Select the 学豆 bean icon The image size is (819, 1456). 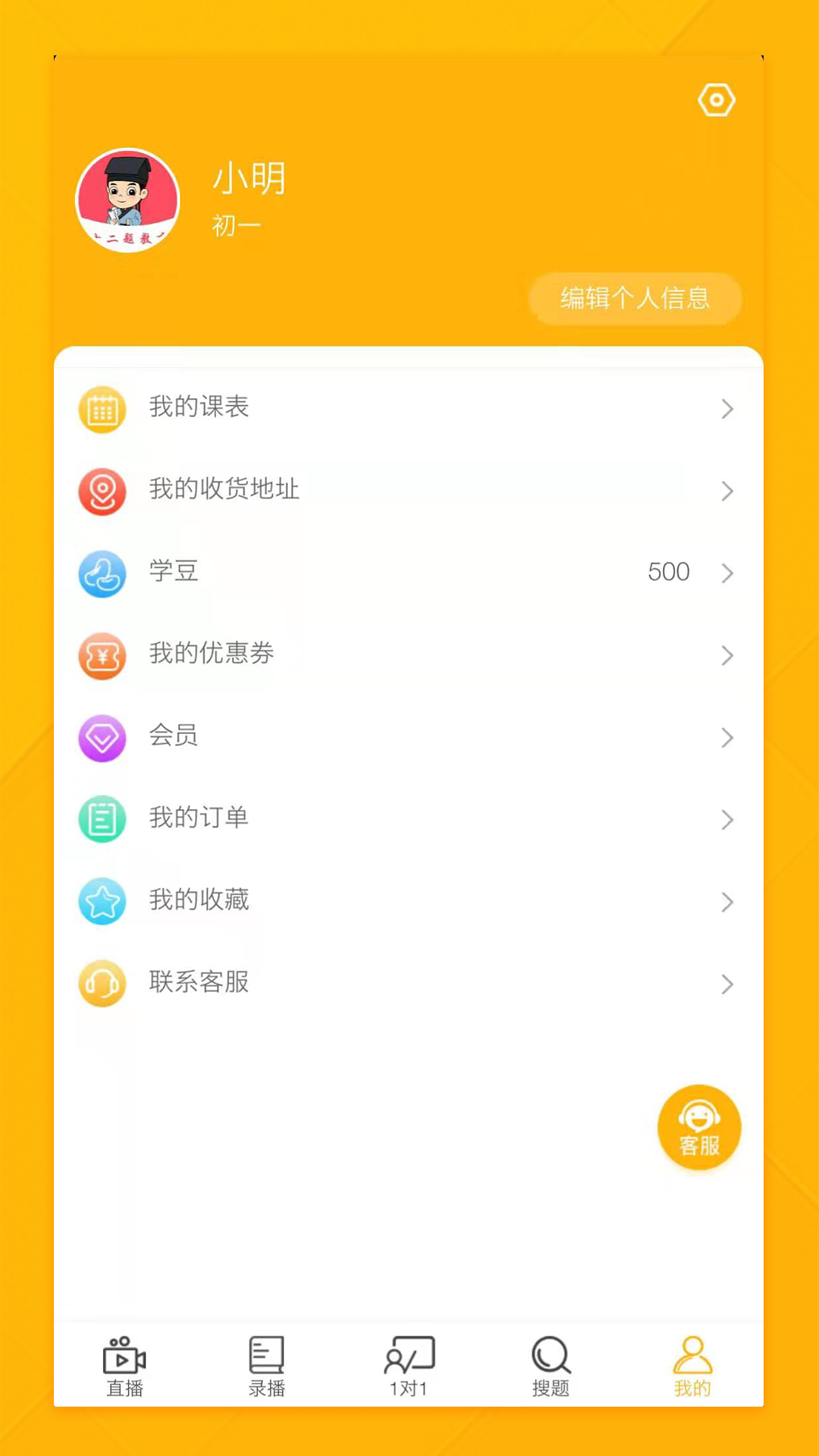(102, 574)
